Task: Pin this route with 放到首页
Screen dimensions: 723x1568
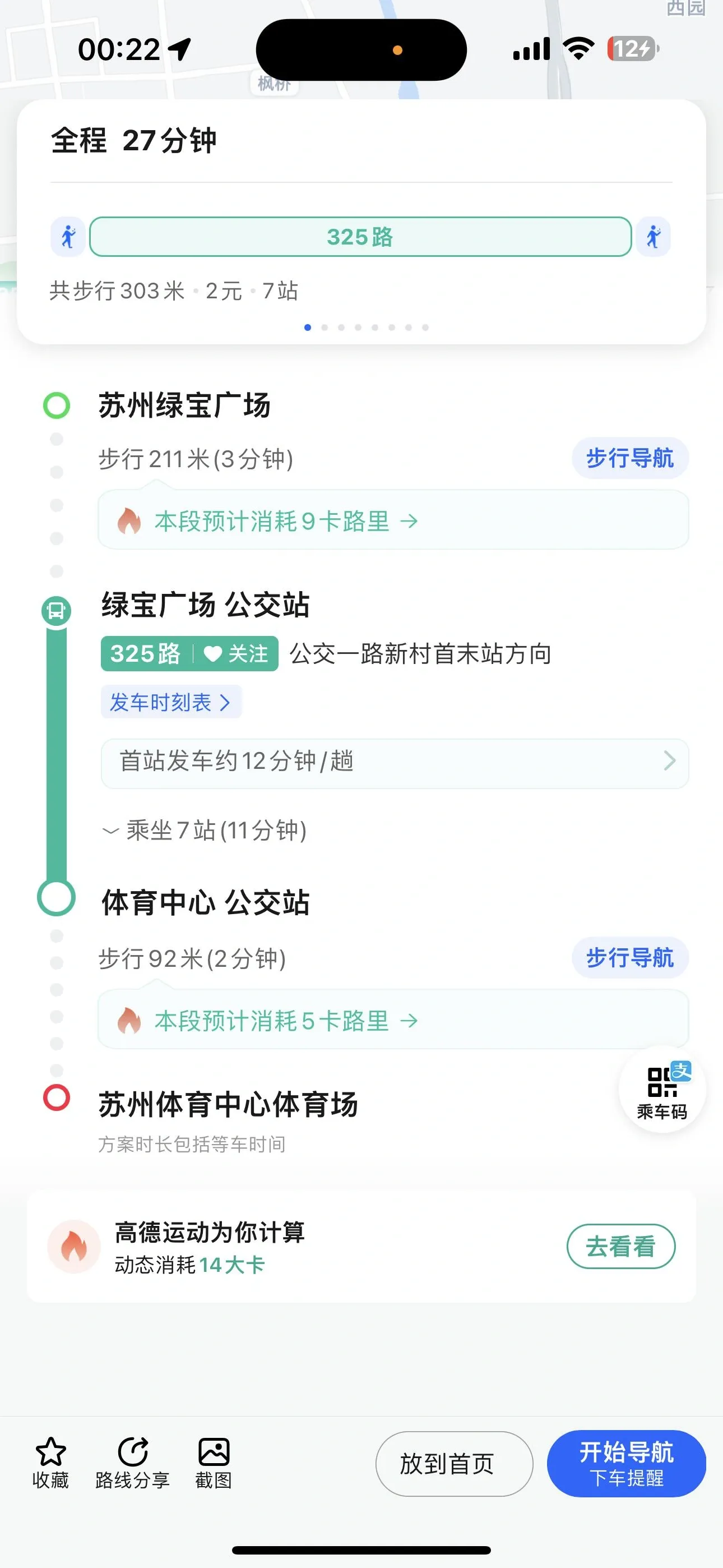Action: click(454, 1464)
